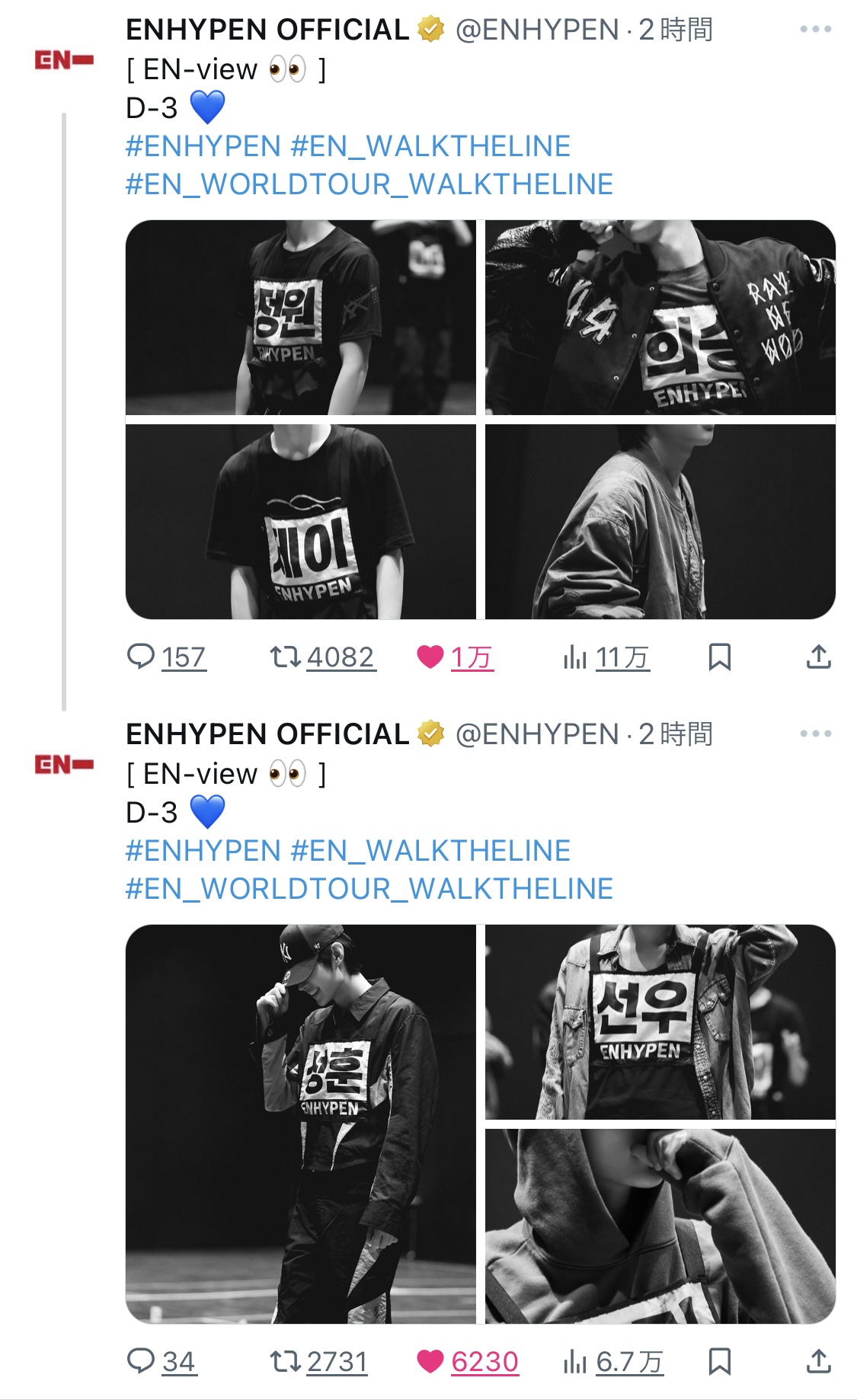Screen dimensions: 857x1400
Task: Open overflow menu on the first ENHYPEN tweet
Action: pyautogui.click(x=815, y=30)
